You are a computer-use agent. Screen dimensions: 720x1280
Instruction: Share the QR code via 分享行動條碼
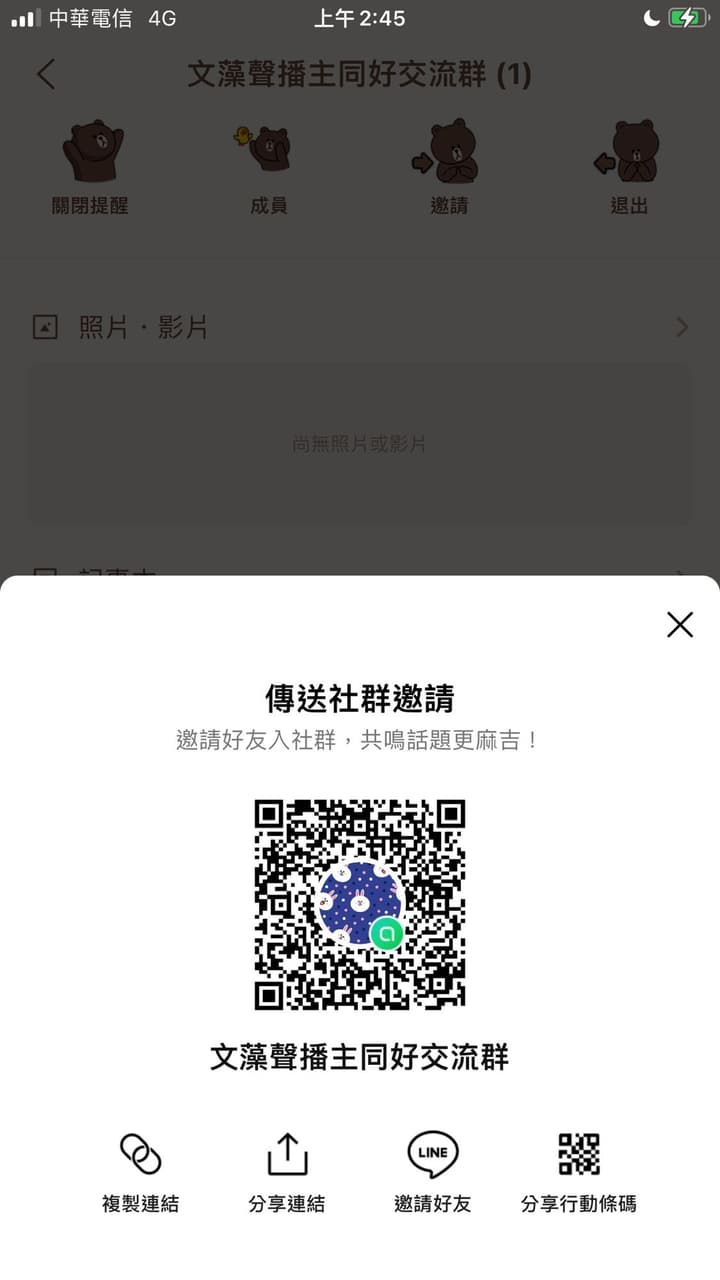(x=579, y=1172)
